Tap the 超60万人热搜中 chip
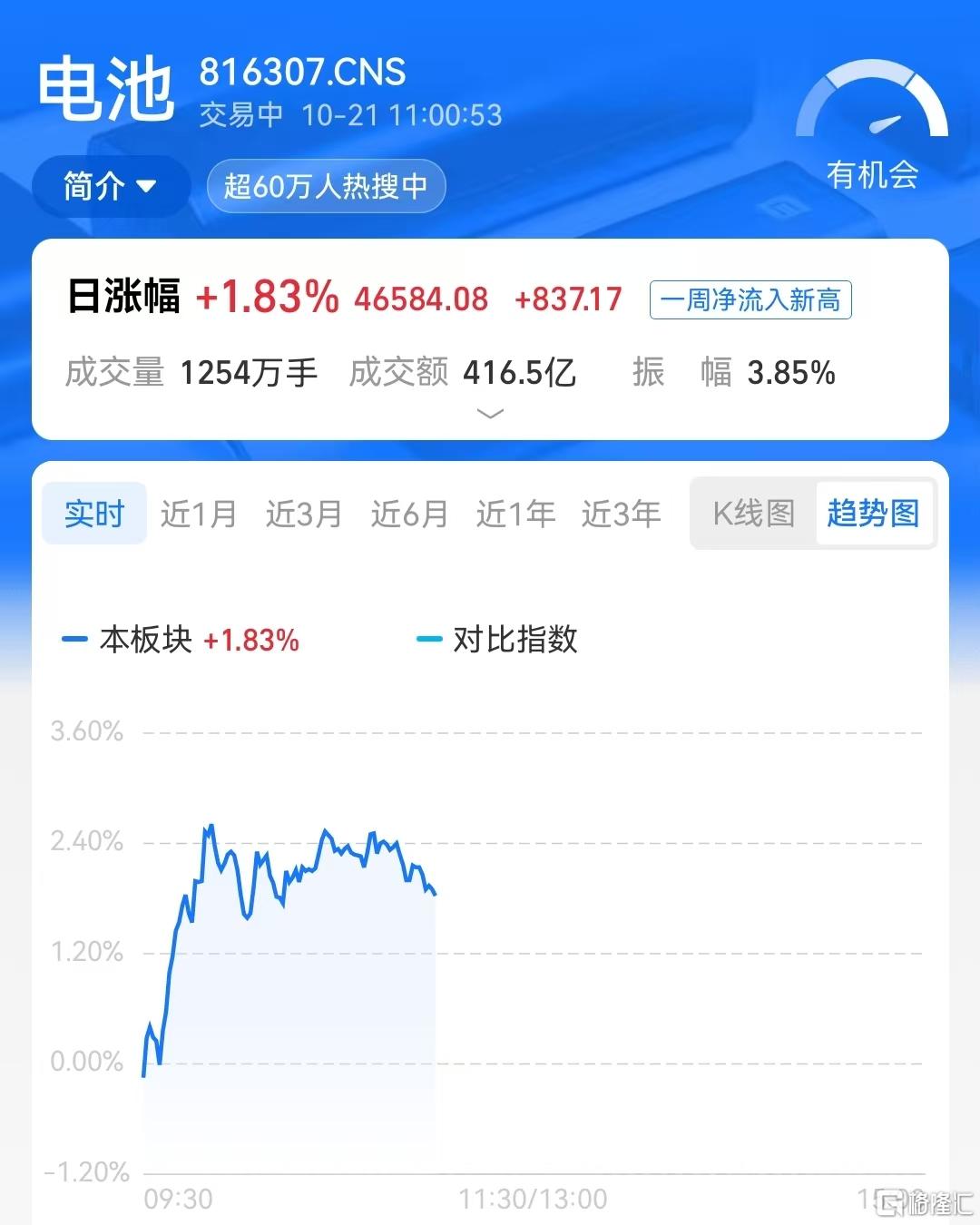The width and height of the screenshot is (980, 1225). (326, 187)
